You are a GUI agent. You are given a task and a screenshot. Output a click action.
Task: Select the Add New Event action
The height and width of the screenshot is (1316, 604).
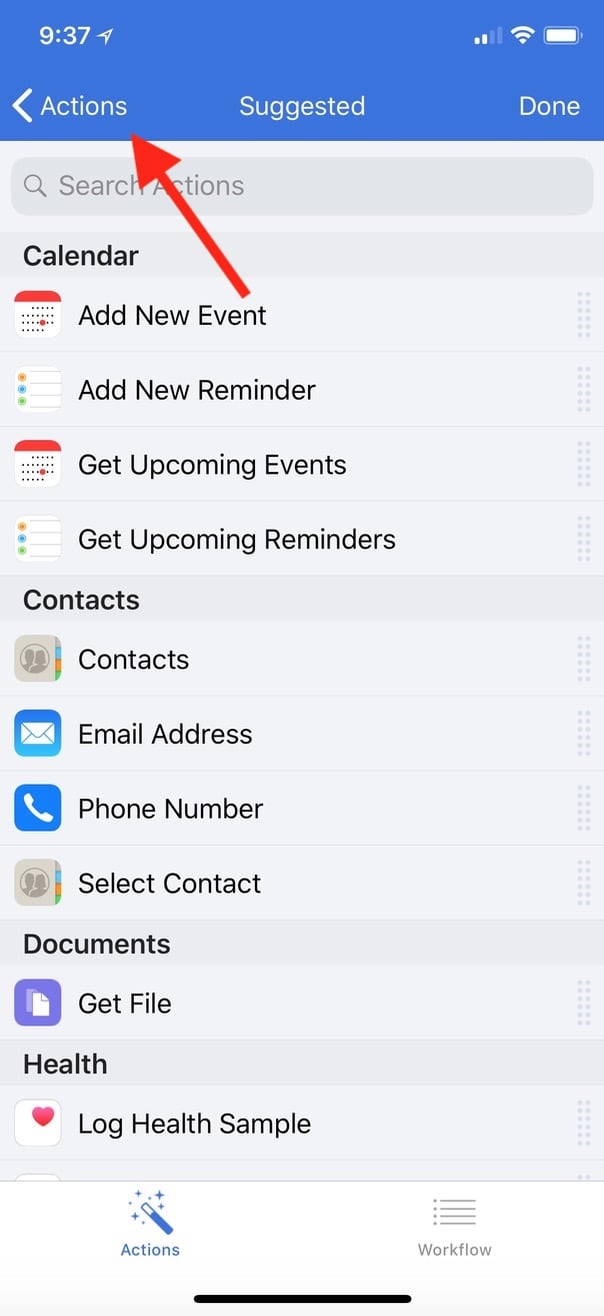(172, 315)
